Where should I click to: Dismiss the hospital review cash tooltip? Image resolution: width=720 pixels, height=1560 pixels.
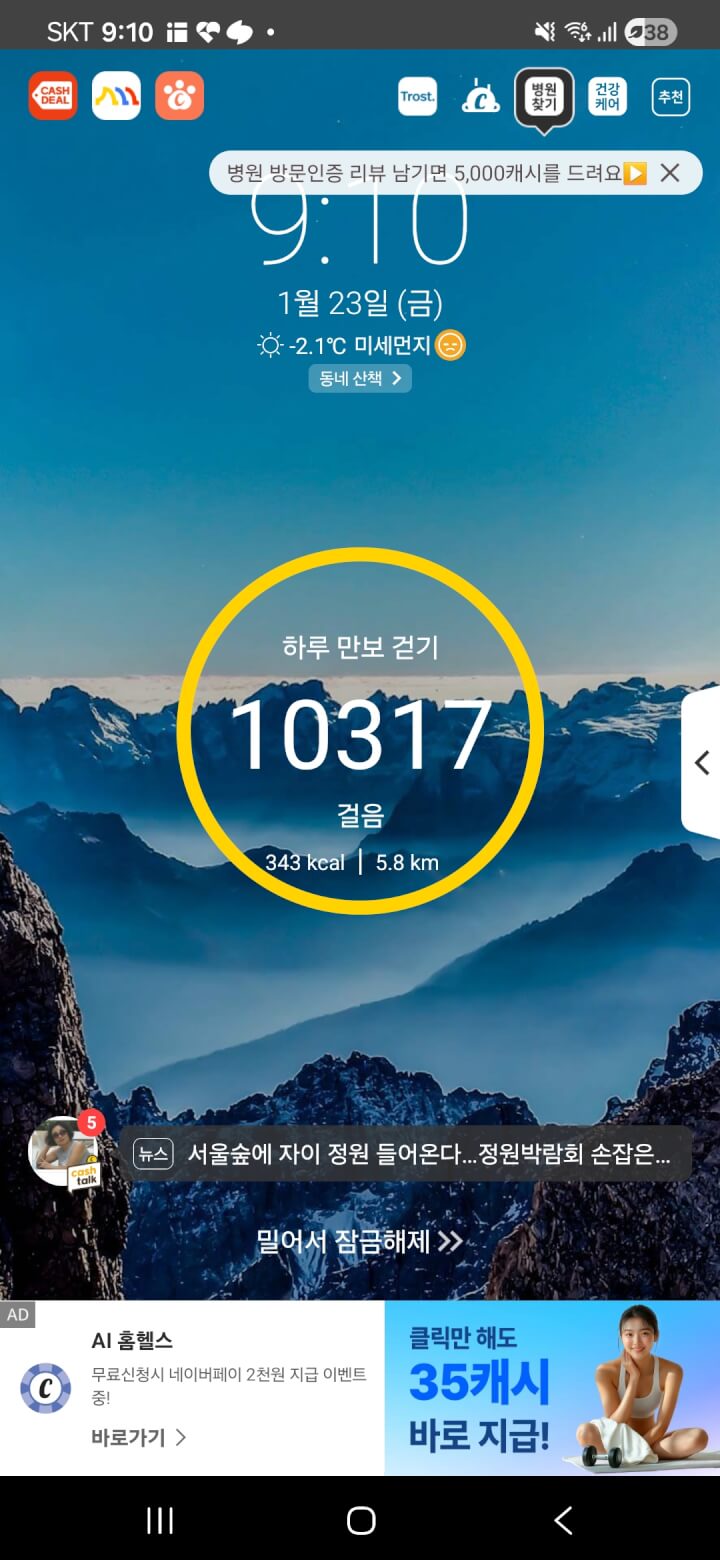coord(670,173)
